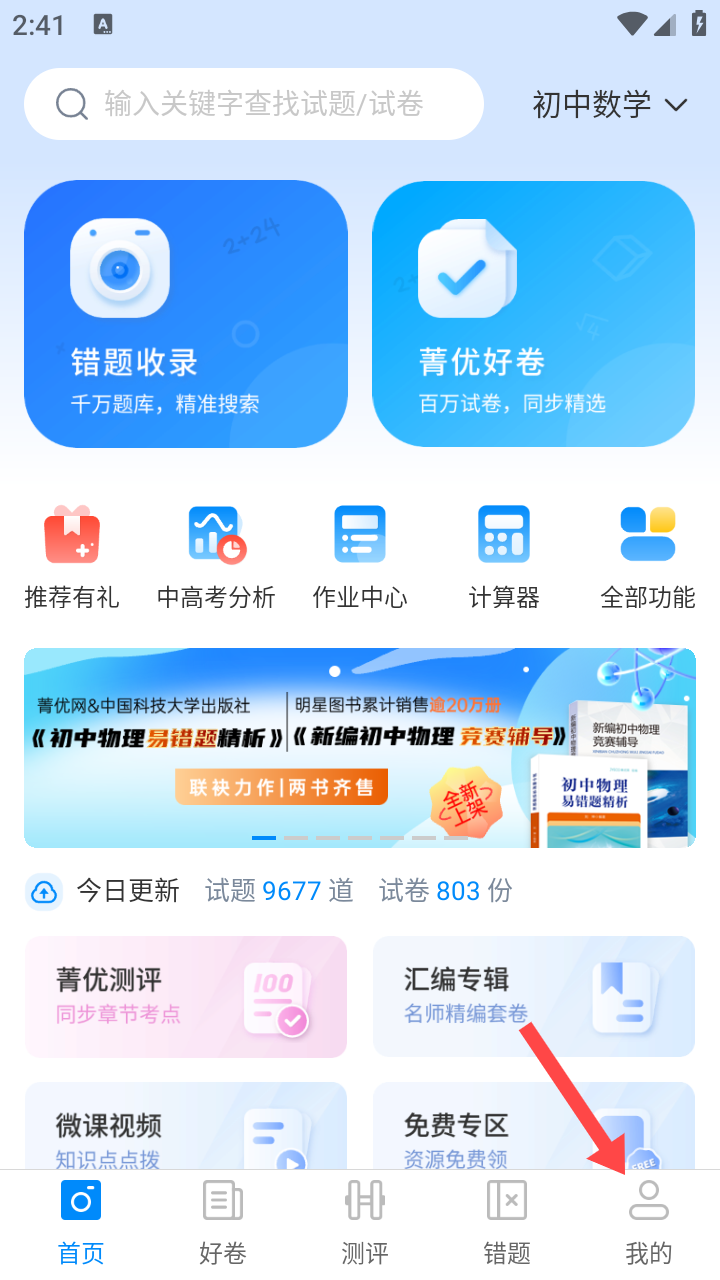Select the 首页 tab
Viewport: 720px width, 1280px height.
(81, 1224)
